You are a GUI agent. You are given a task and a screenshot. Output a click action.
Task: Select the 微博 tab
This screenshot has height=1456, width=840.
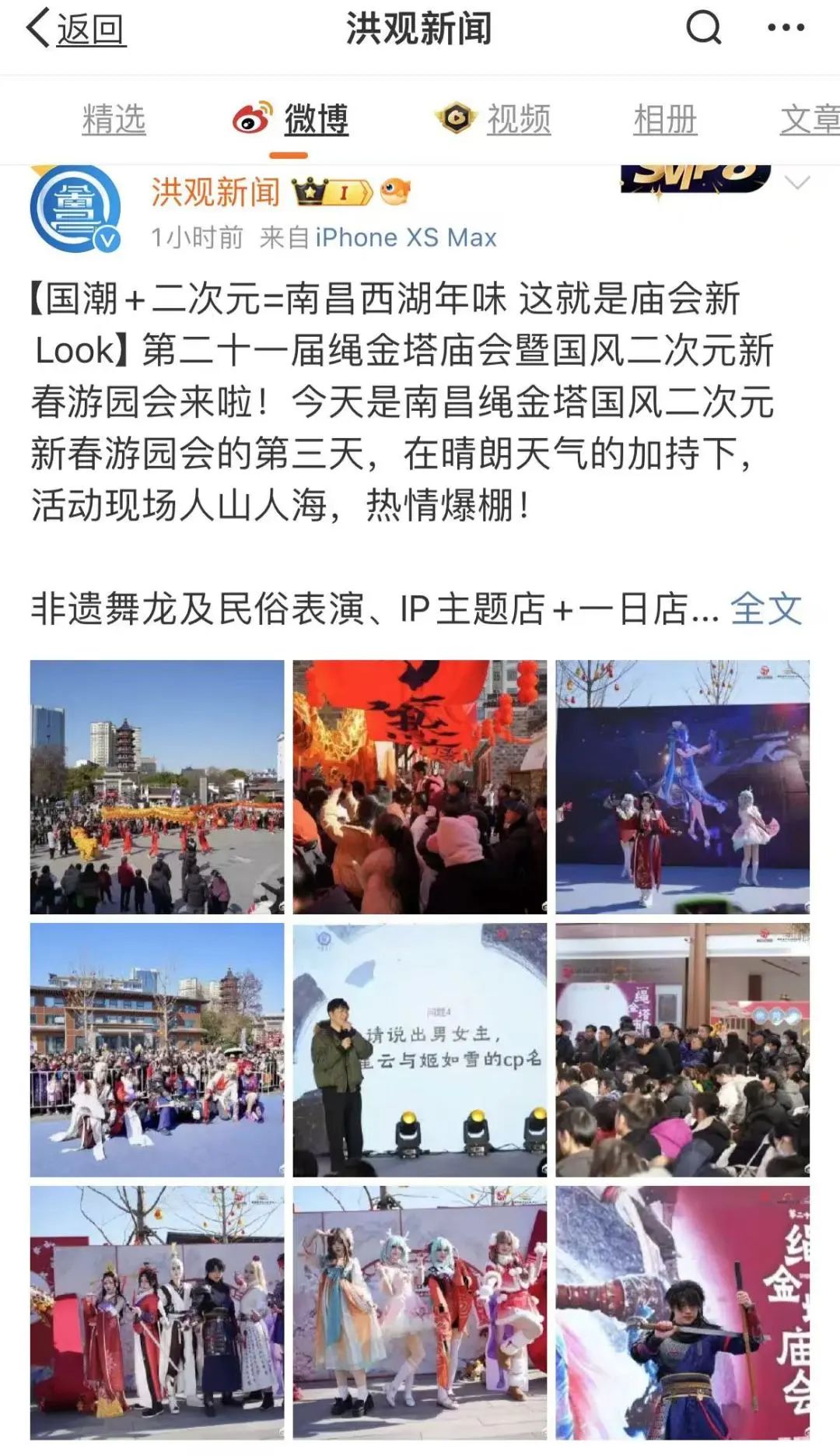coord(315,120)
